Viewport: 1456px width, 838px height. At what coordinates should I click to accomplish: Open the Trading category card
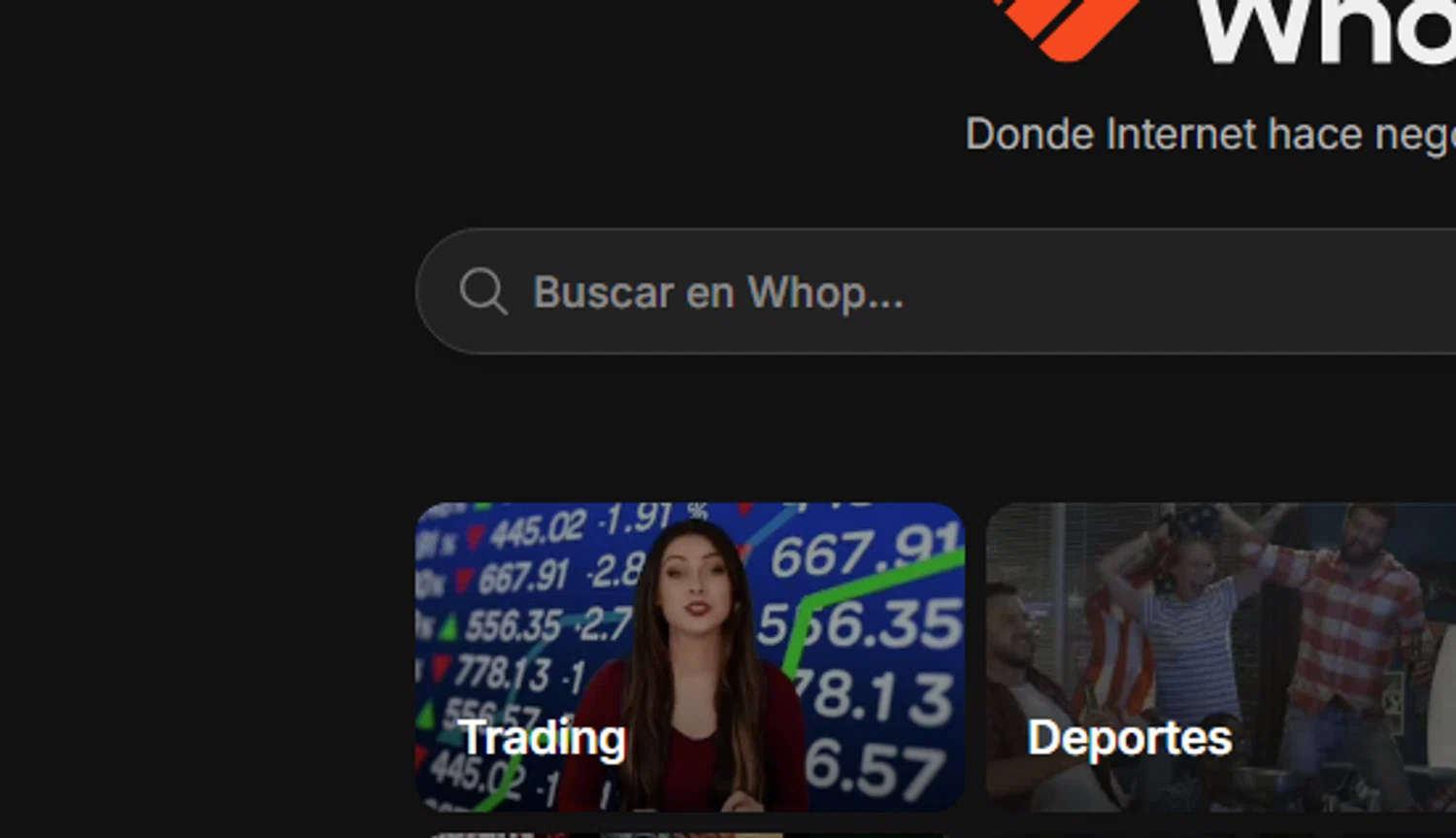pos(690,656)
